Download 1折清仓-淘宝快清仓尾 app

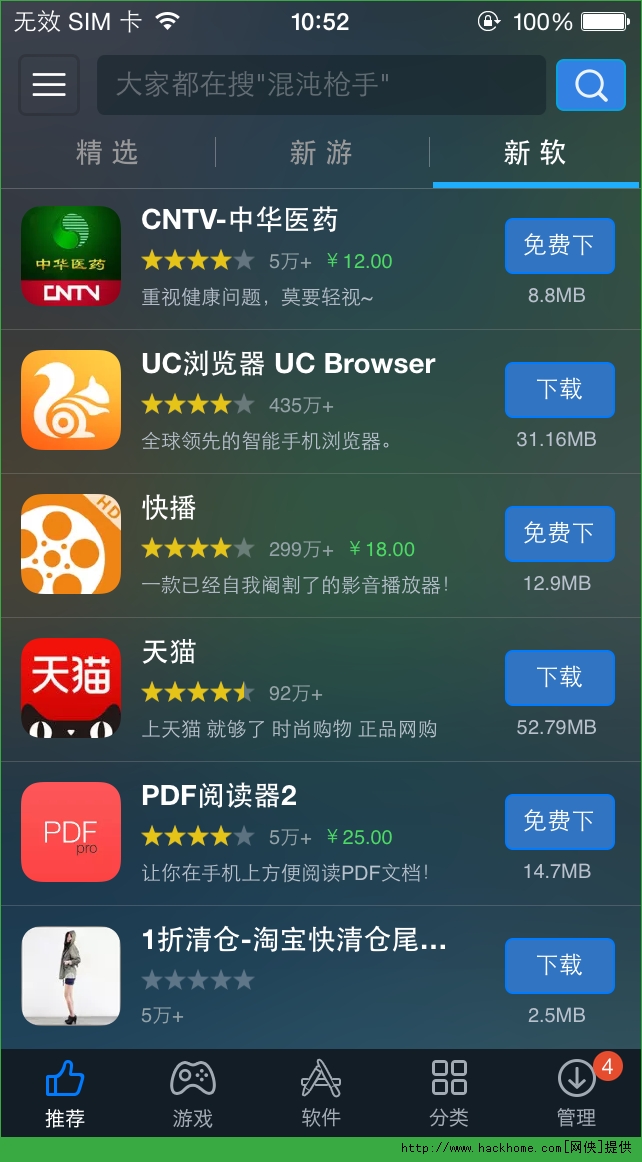click(559, 965)
